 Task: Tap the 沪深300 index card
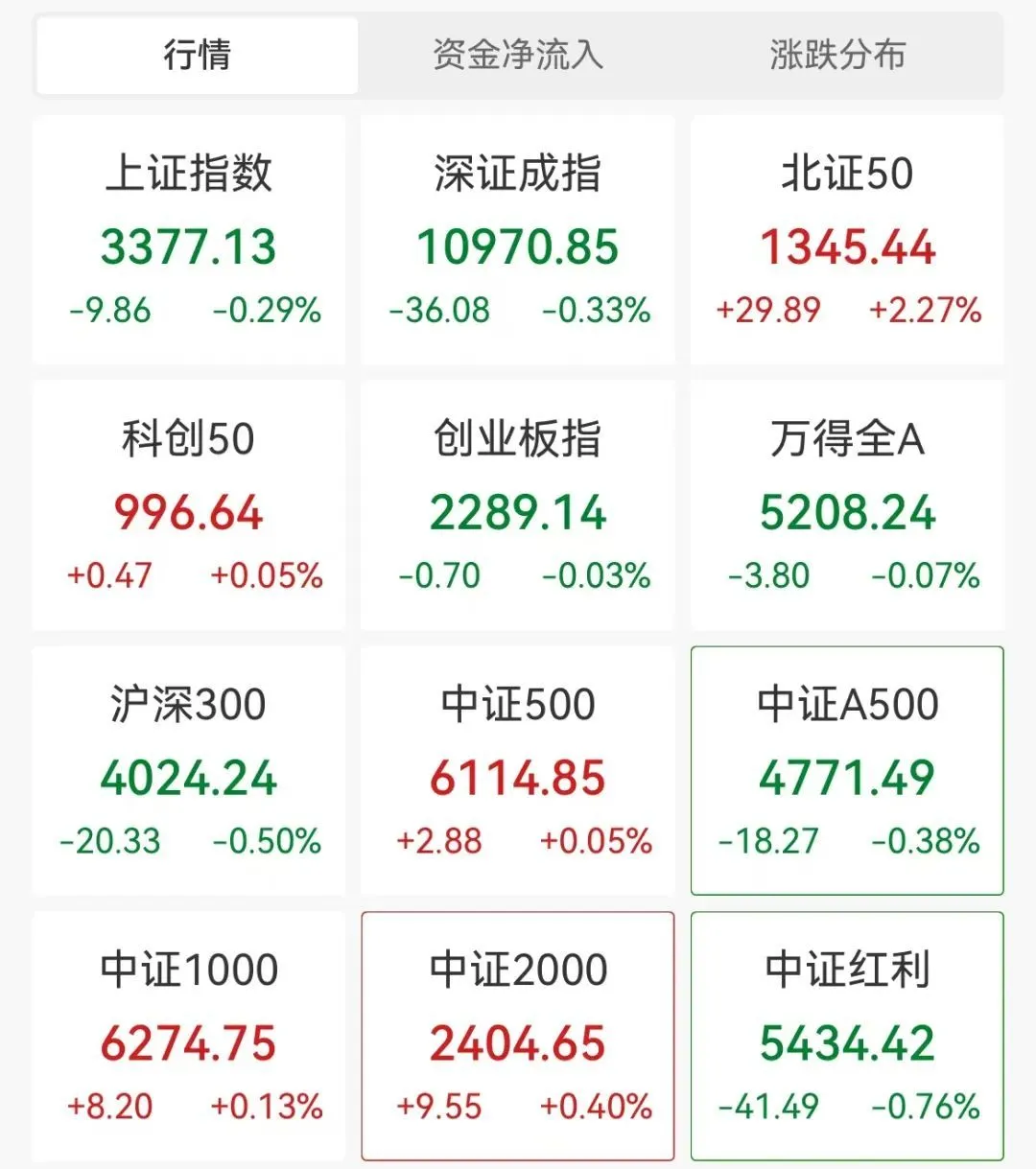189,771
